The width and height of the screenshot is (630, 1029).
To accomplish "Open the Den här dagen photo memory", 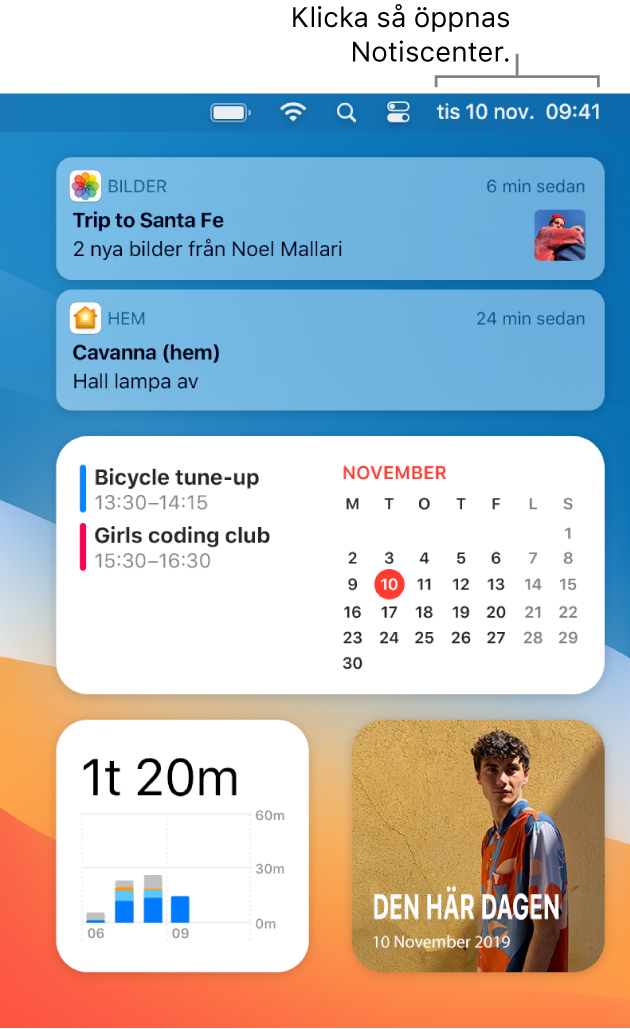I will 478,845.
